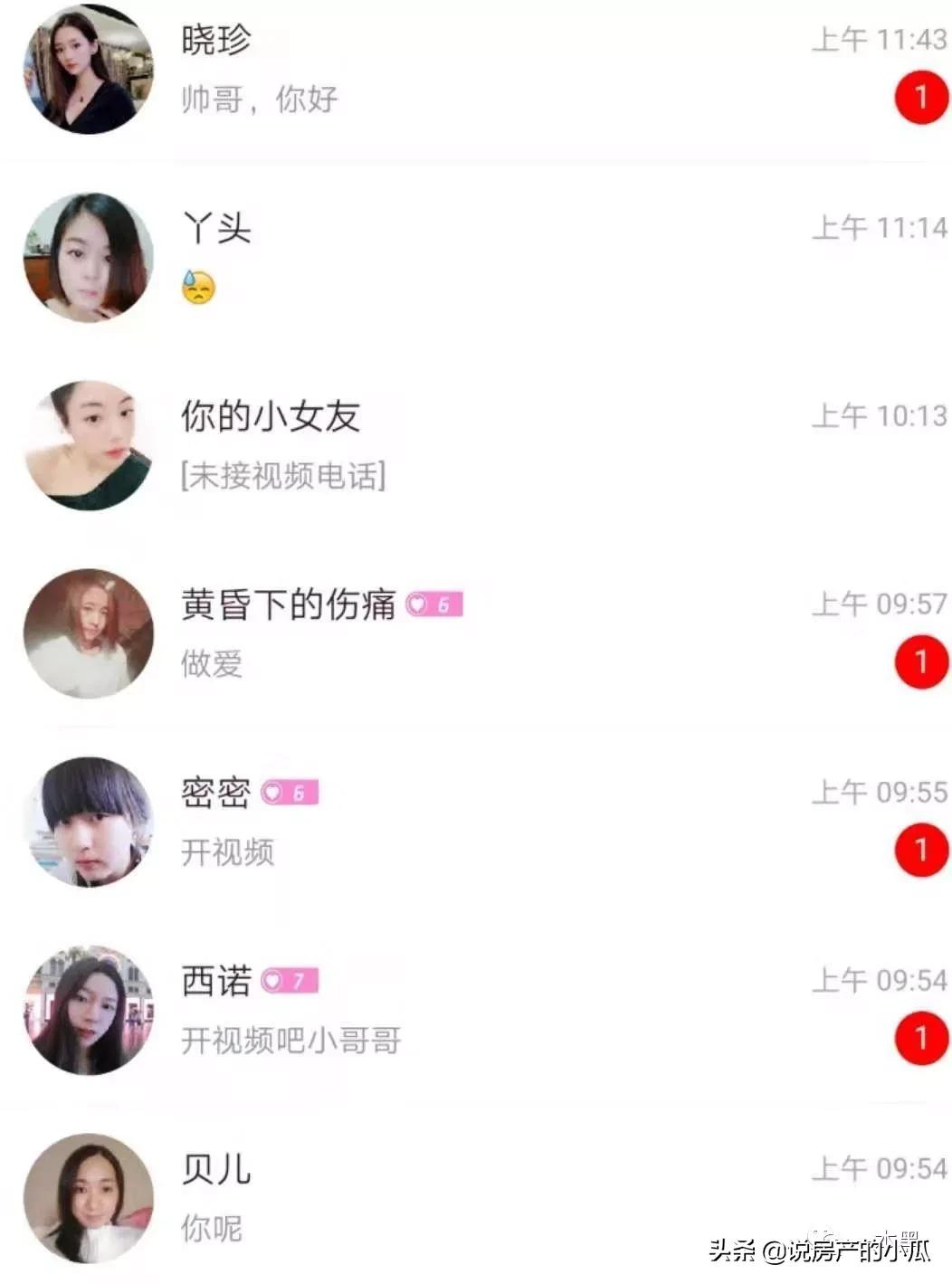The height and width of the screenshot is (1284, 952).
Task: Tap 贝儿's profile avatar
Action: [x=87, y=1194]
